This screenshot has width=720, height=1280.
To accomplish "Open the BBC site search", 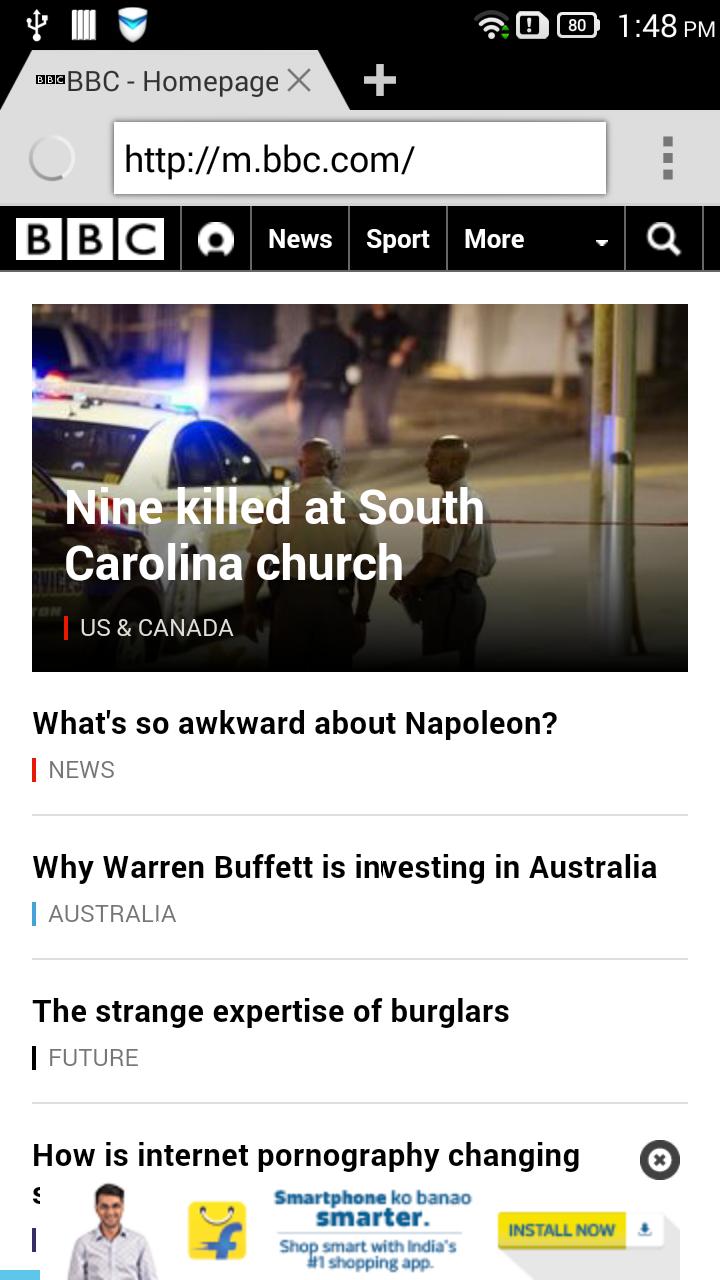I will coord(663,239).
